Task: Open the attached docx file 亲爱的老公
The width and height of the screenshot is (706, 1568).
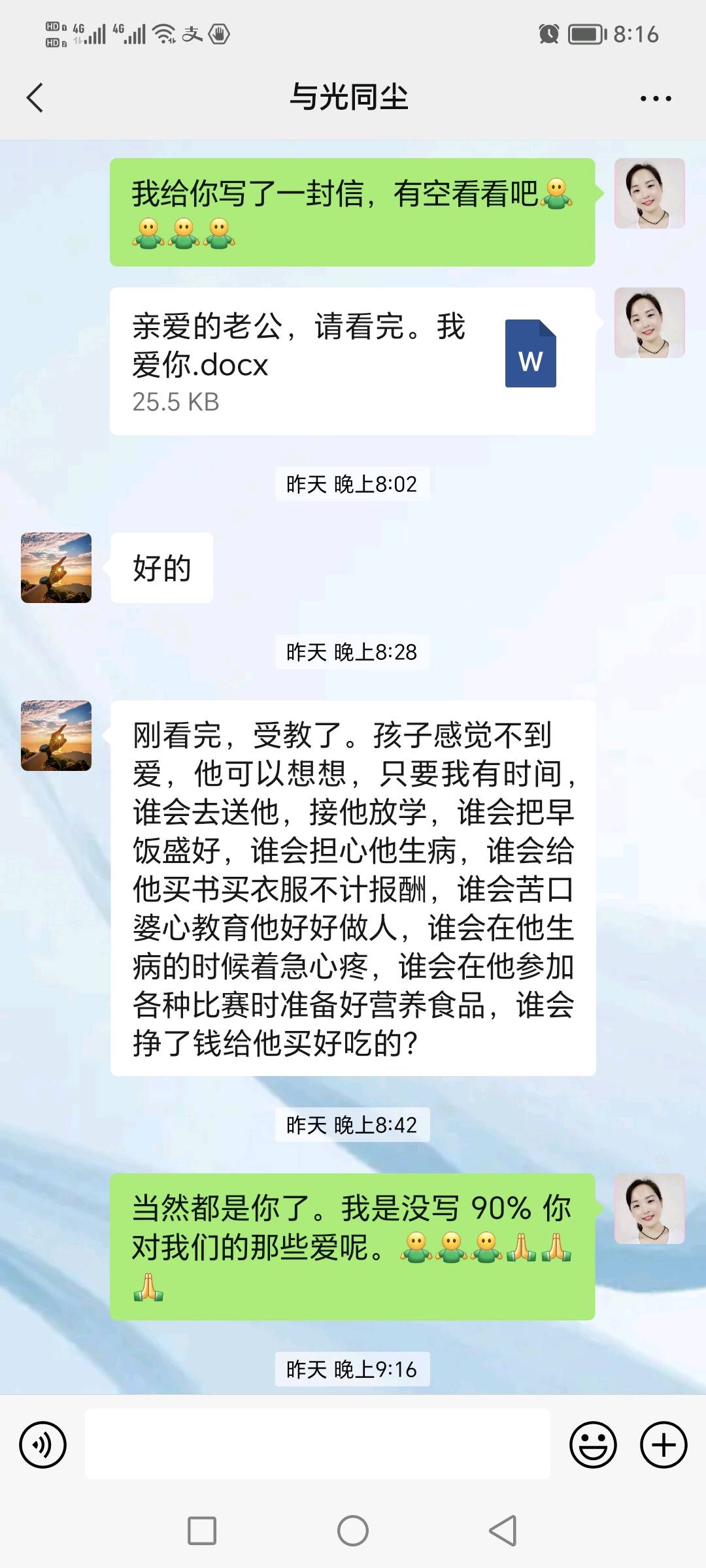Action: tap(352, 361)
